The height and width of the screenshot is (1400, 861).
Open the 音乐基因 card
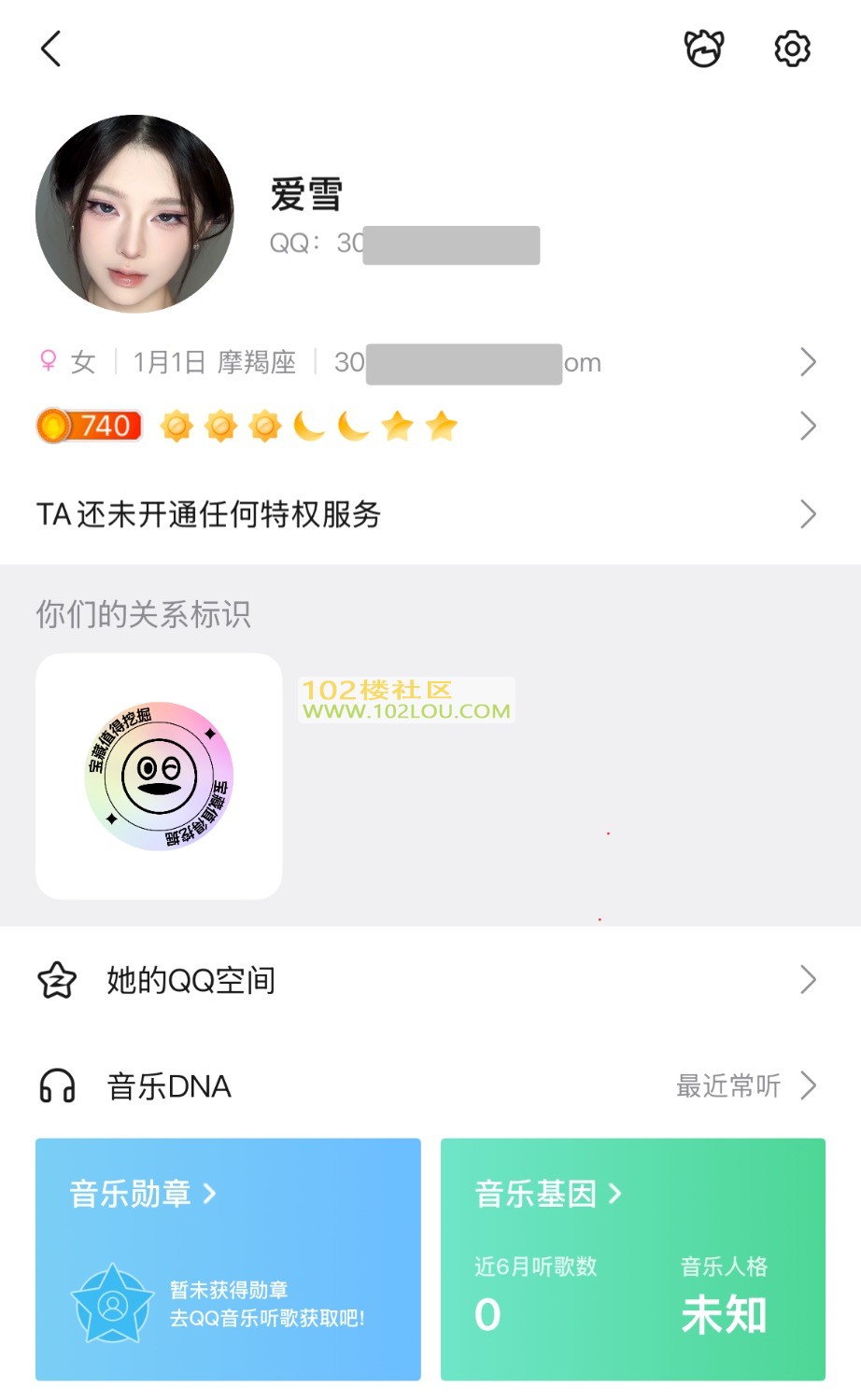pos(632,1258)
